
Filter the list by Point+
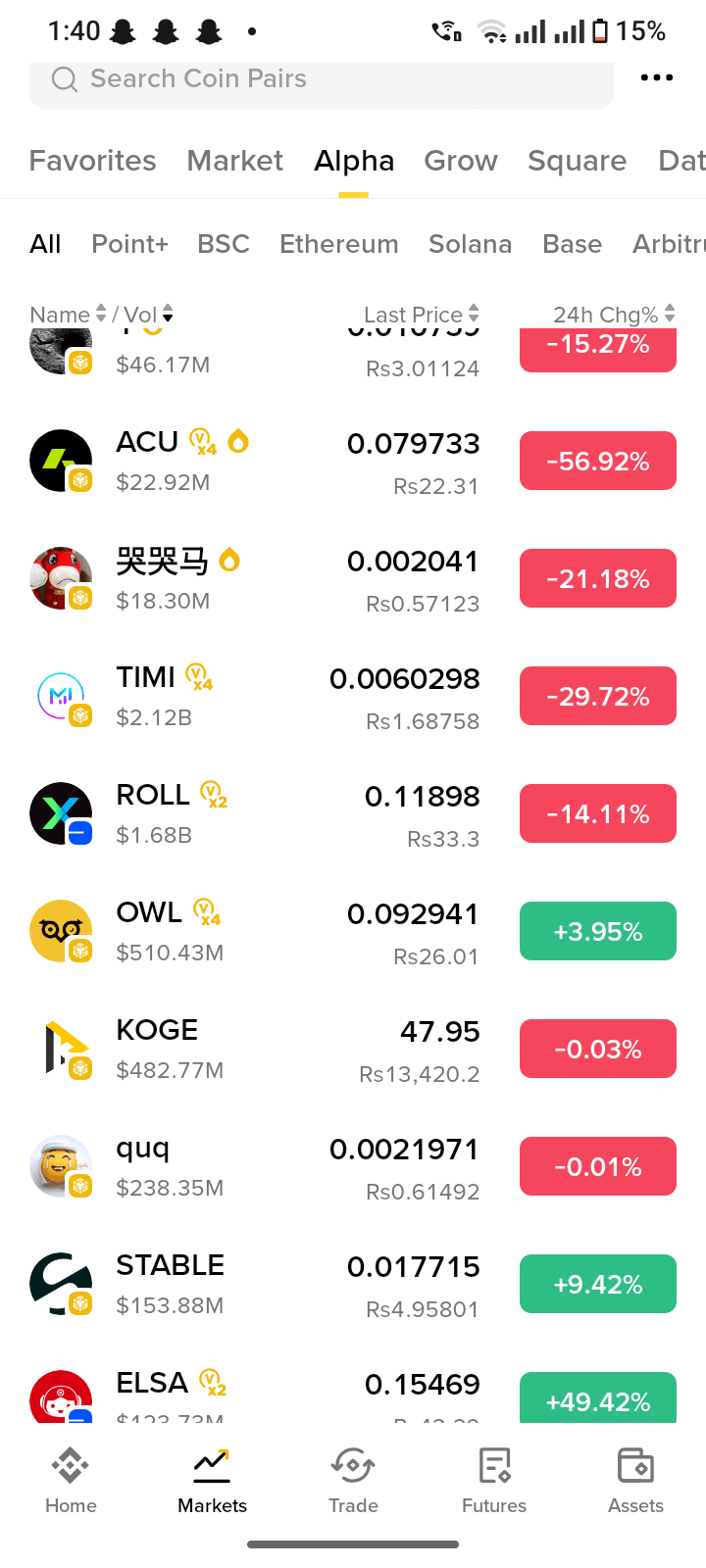pyautogui.click(x=129, y=244)
